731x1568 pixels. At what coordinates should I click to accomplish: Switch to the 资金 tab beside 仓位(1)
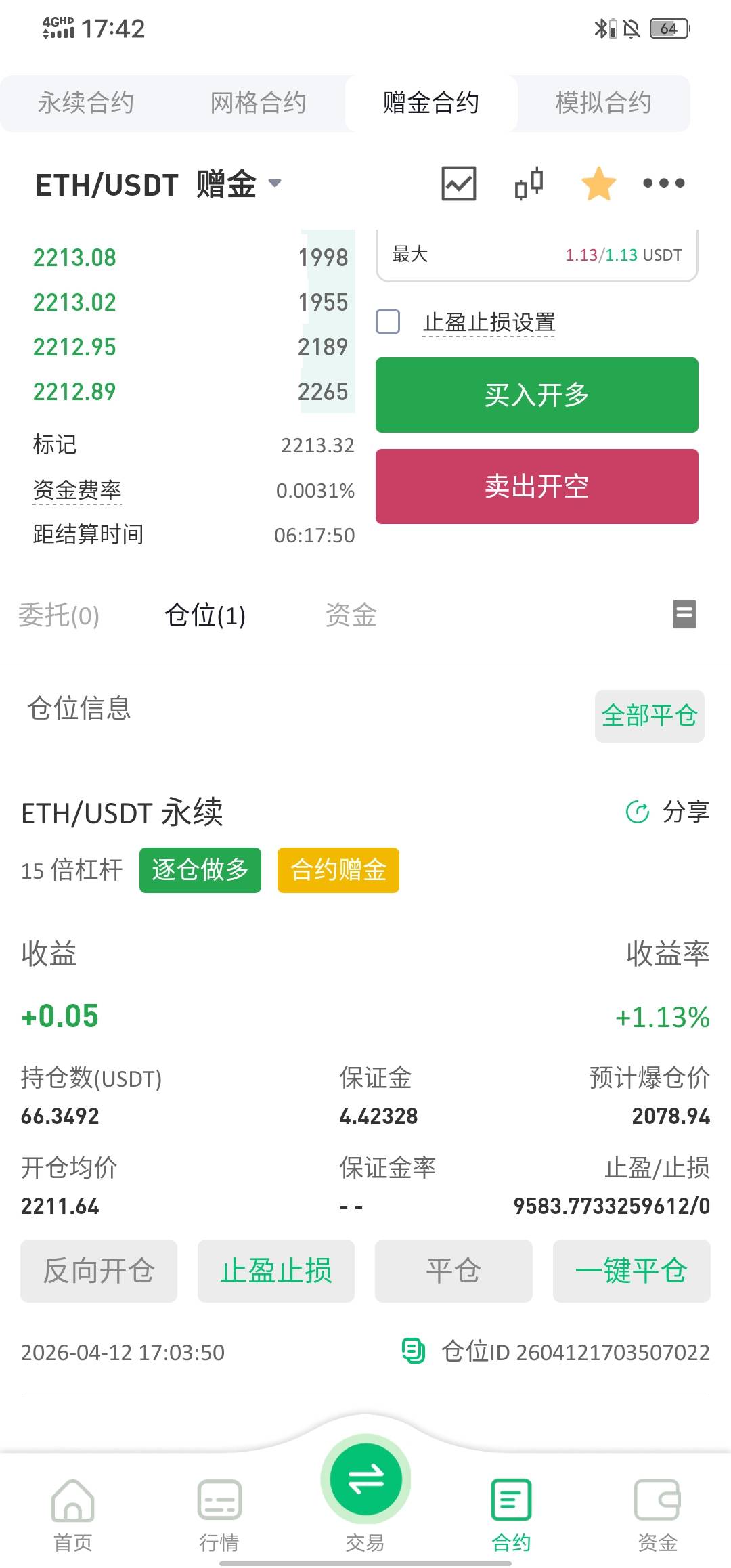[x=351, y=615]
